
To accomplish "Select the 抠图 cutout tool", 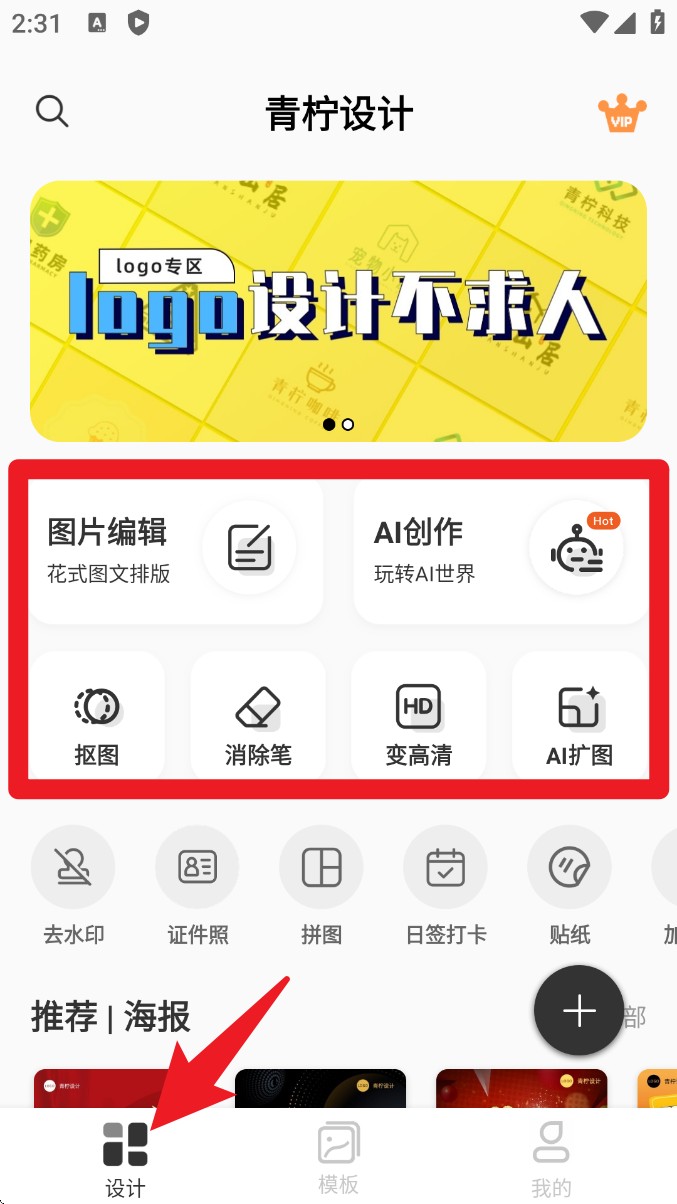I will point(97,722).
